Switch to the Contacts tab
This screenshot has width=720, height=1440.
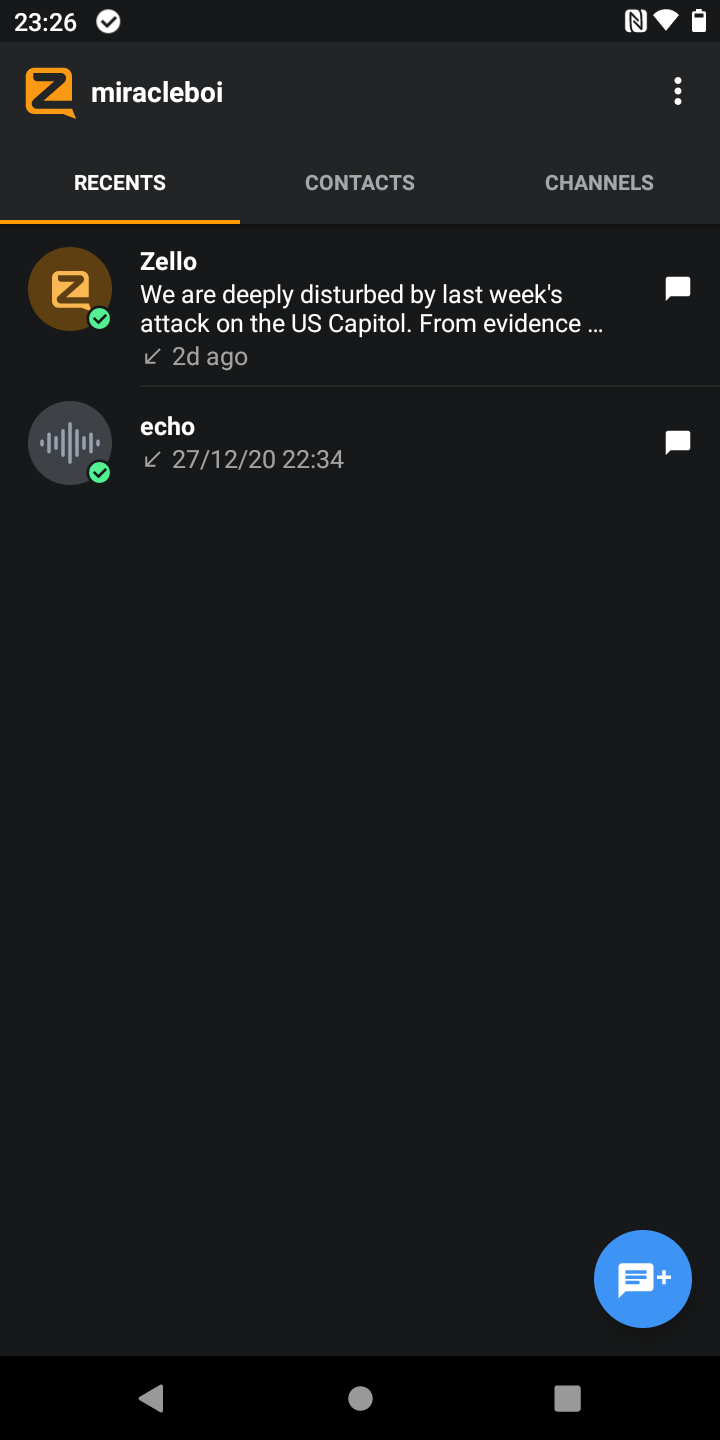[x=360, y=183]
